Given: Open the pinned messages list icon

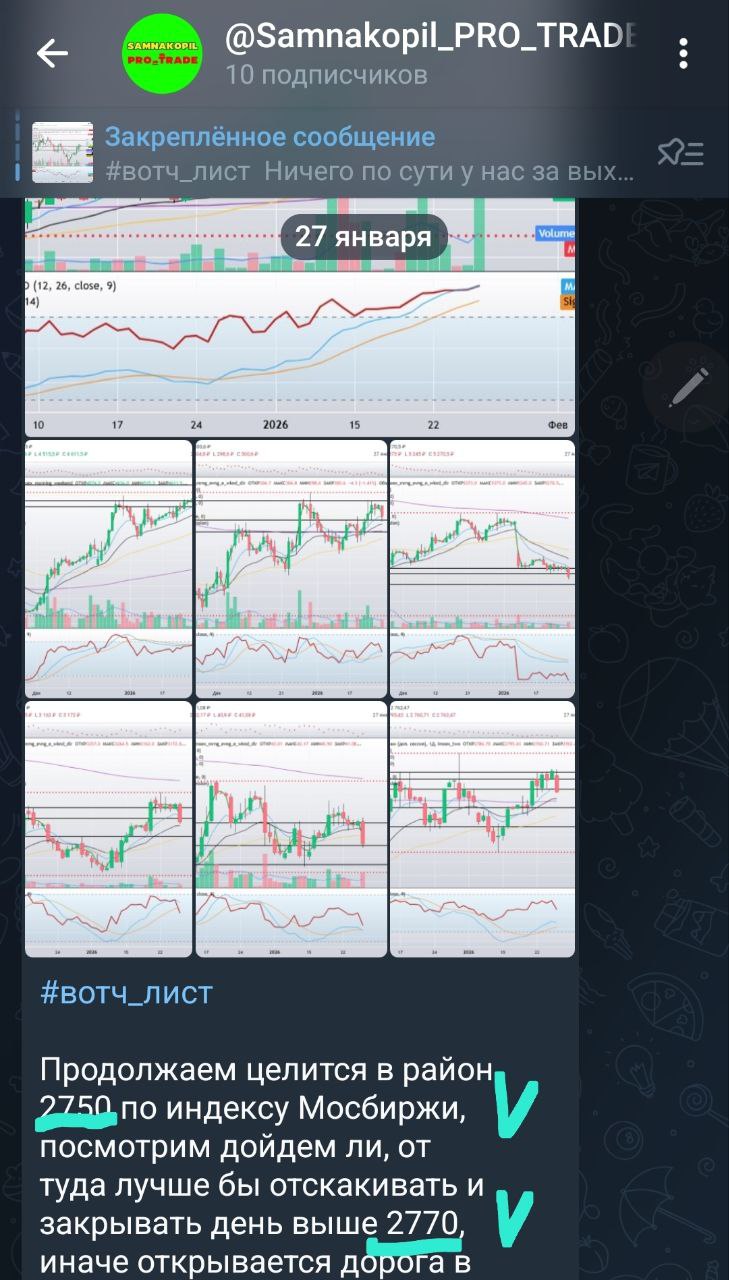Looking at the screenshot, I should (681, 153).
